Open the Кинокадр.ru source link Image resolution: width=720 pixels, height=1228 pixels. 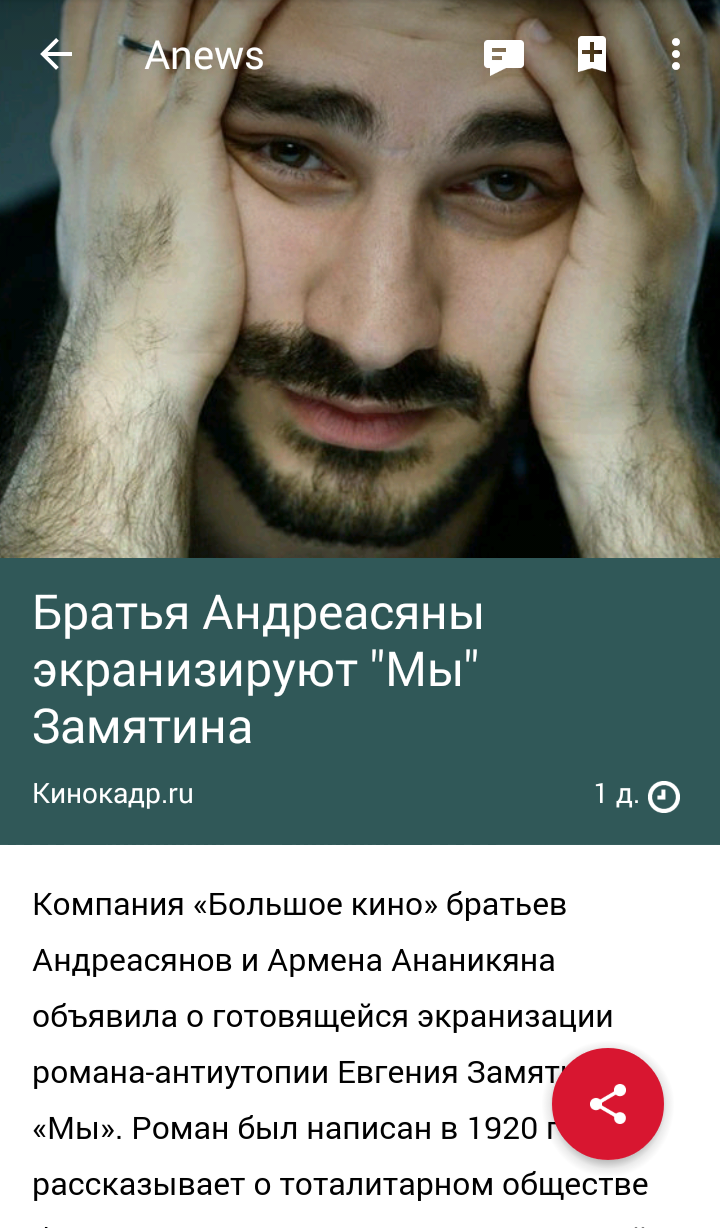point(113,794)
